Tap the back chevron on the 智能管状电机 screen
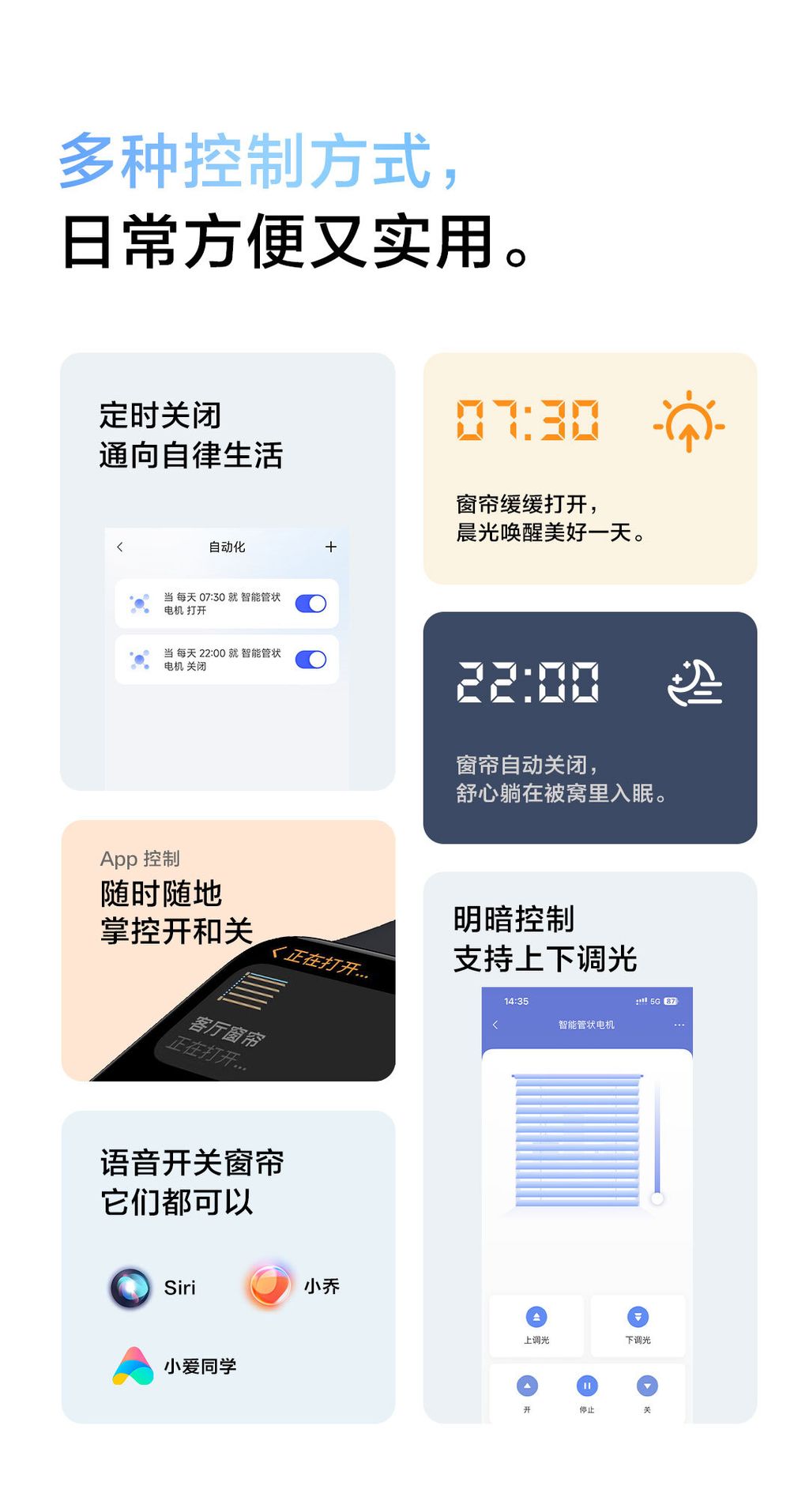 (496, 1023)
